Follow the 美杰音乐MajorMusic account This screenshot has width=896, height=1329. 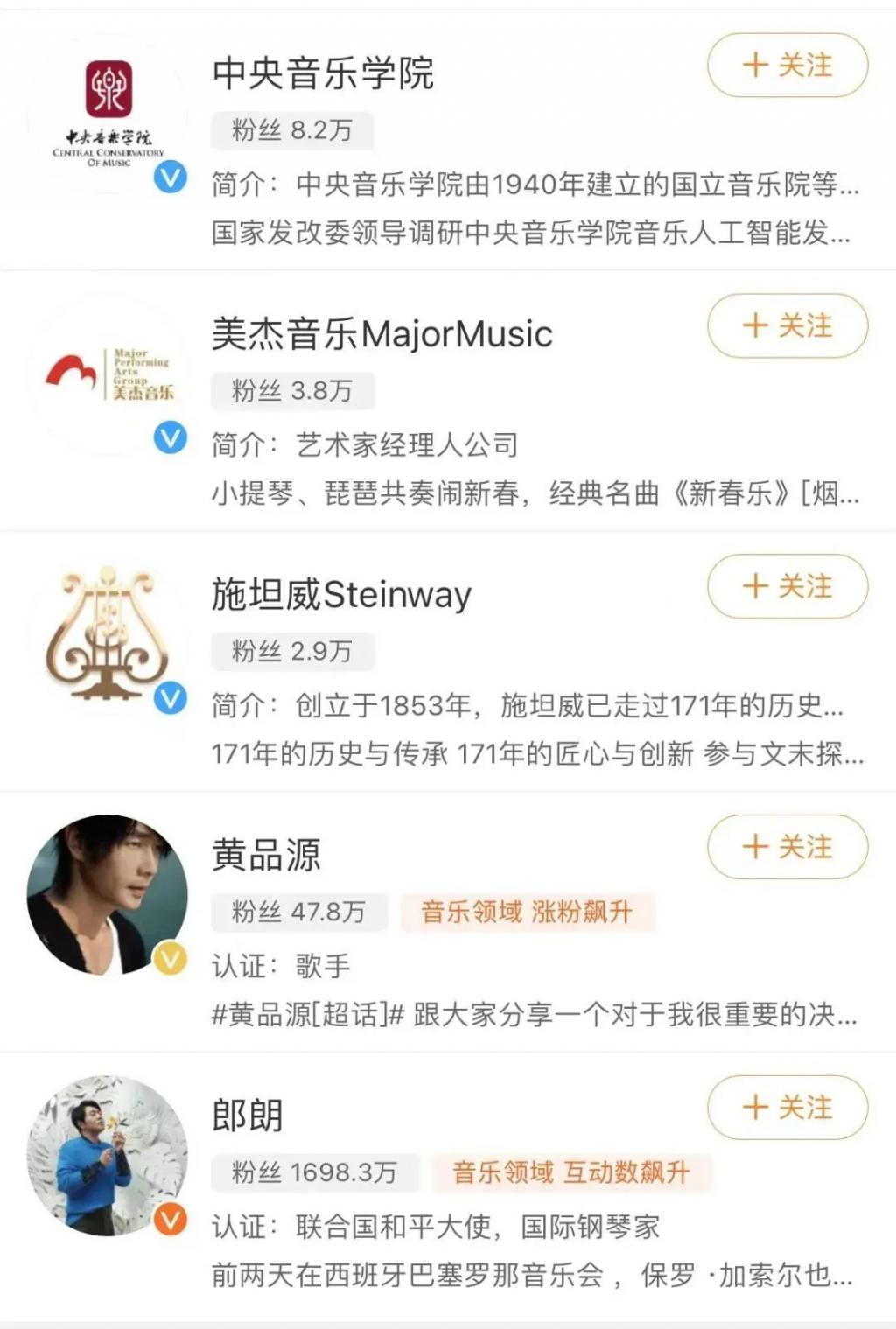(787, 327)
